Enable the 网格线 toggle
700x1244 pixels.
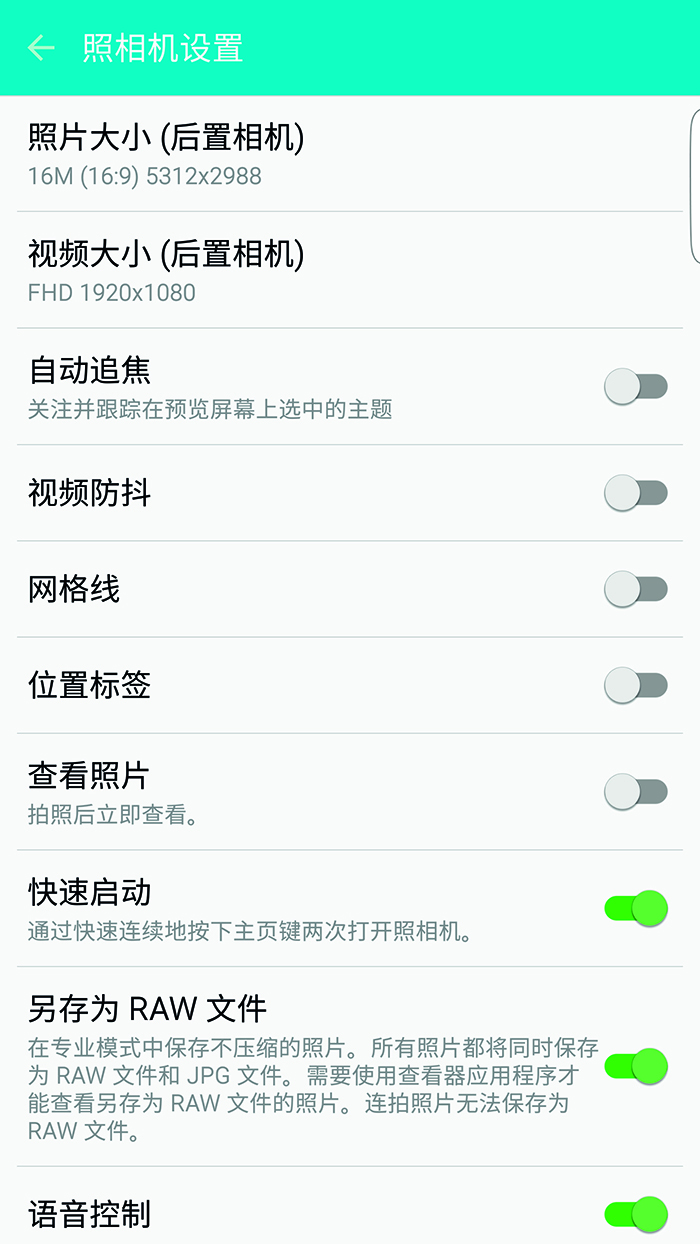tap(636, 589)
